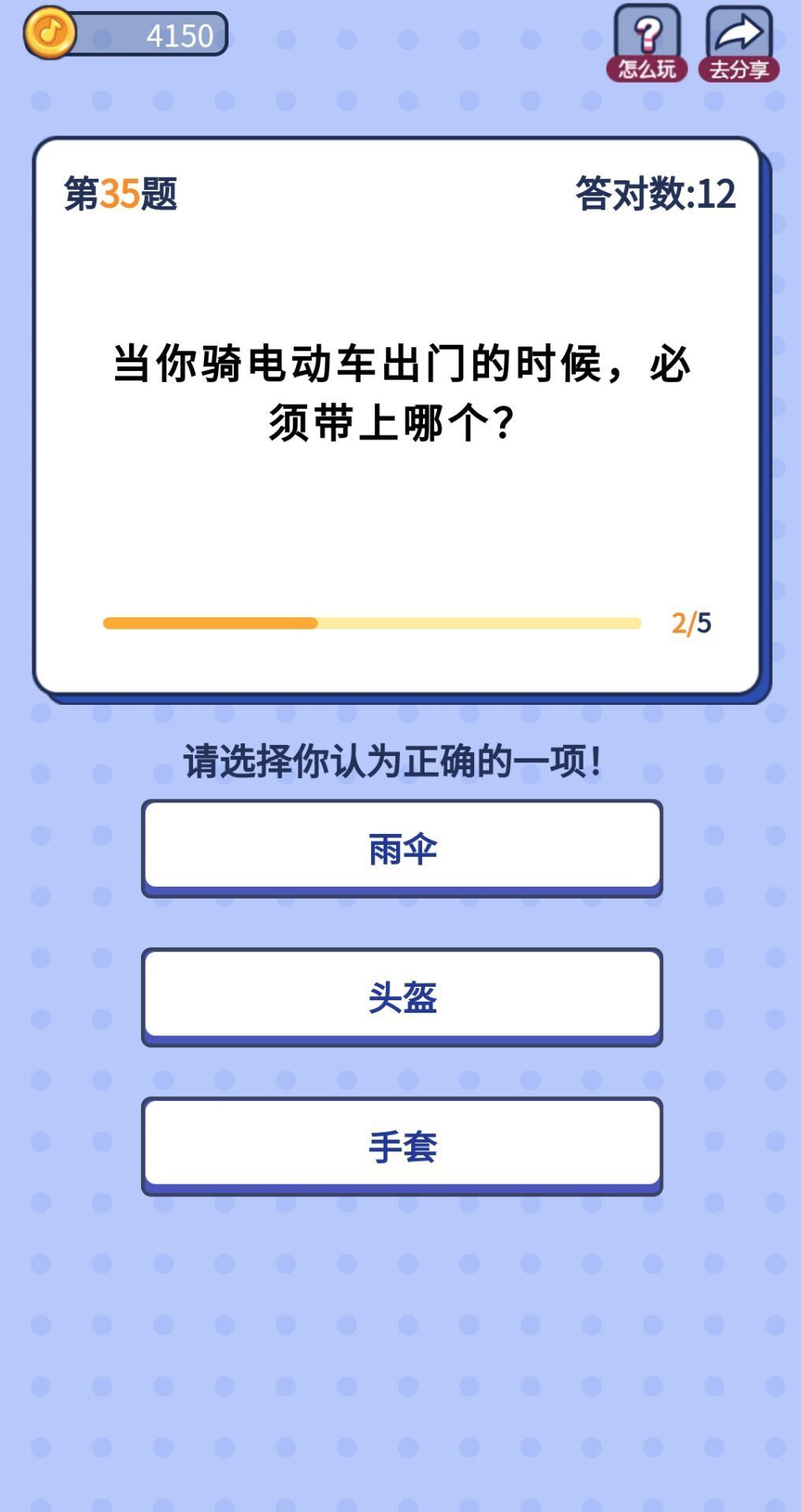The height and width of the screenshot is (1512, 801).
Task: Pick the 手套 answer option
Action: pos(402,1145)
